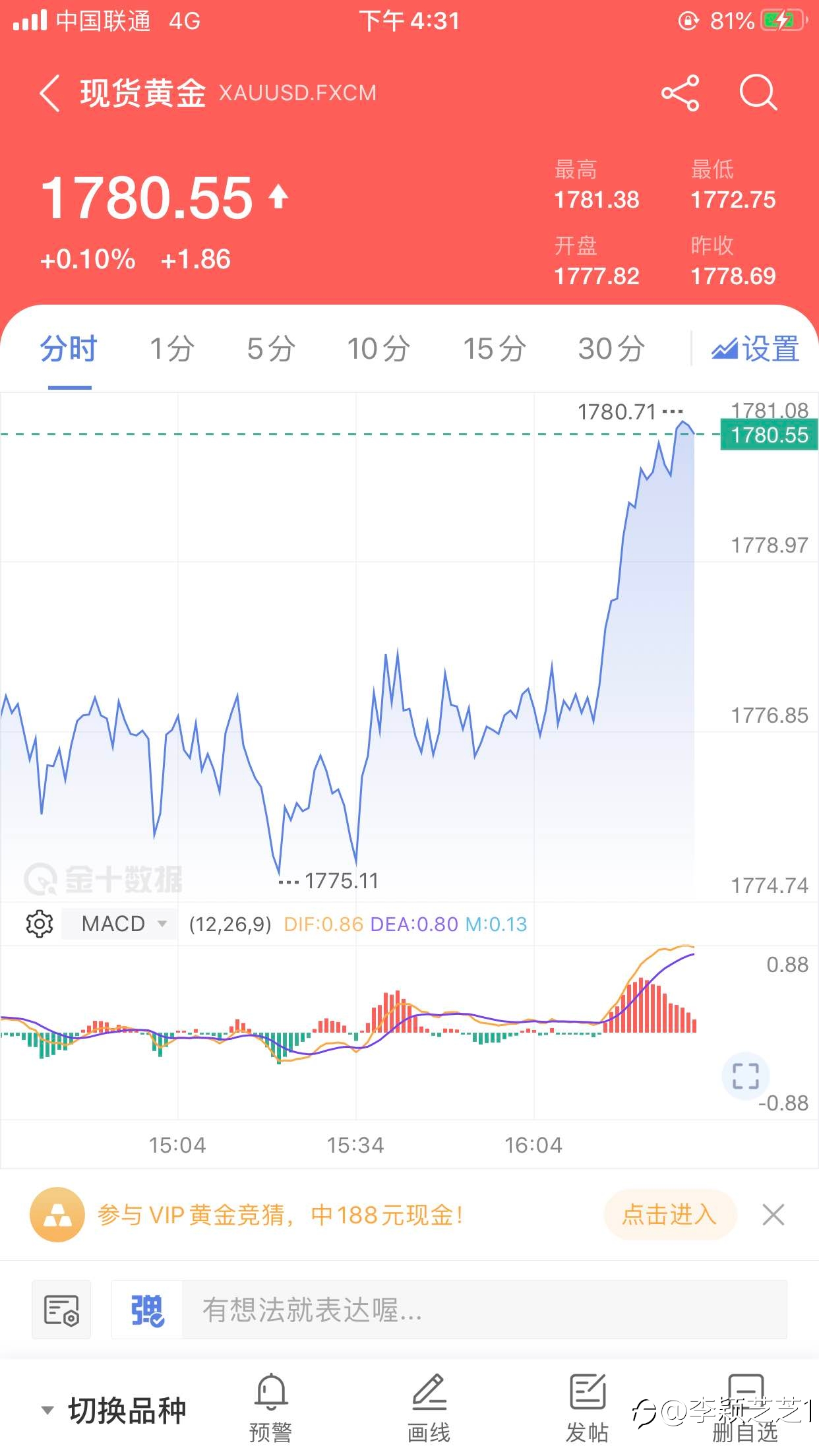The width and height of the screenshot is (819, 1456).
Task: Open the 画线 drawing tool
Action: (x=429, y=1408)
